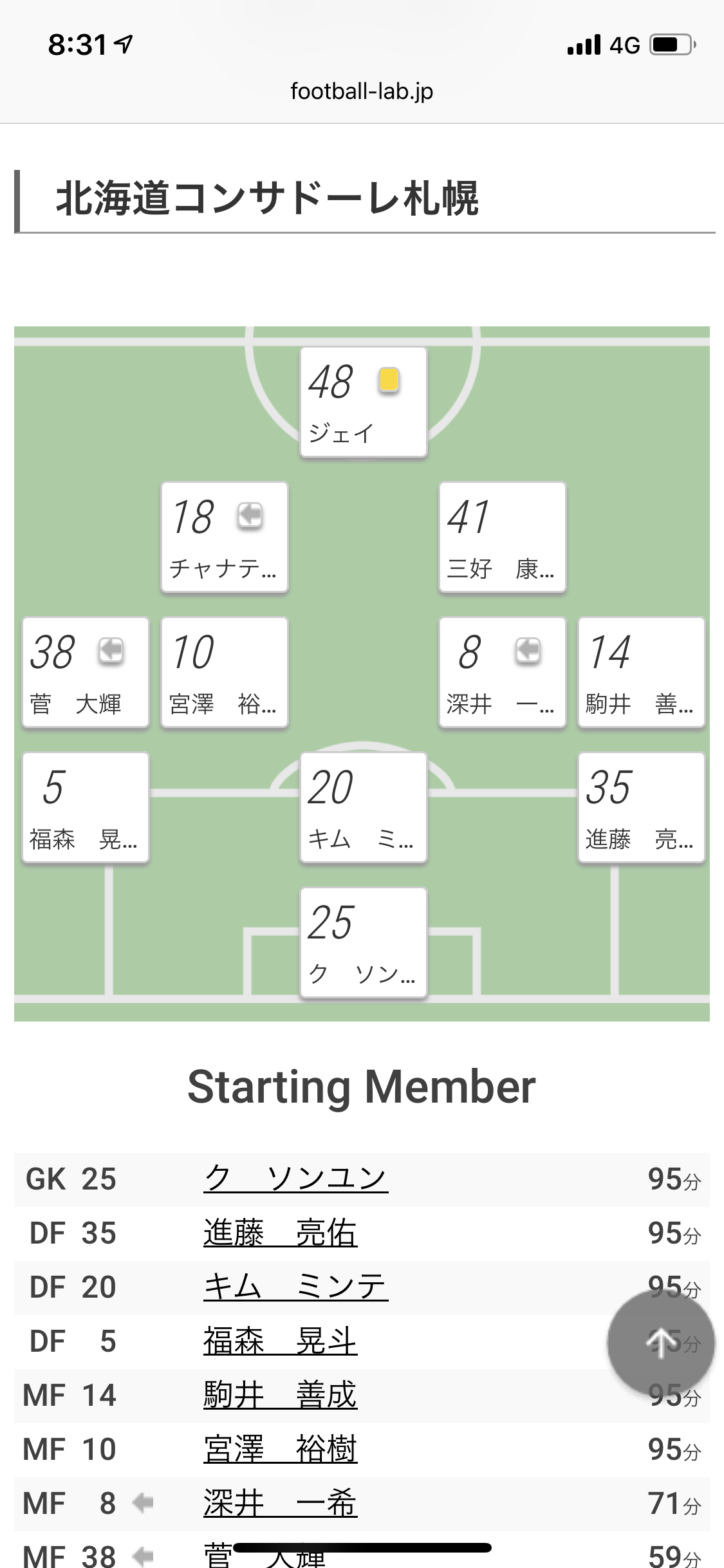Screen dimensions: 724x1568
Task: Open player link キム ミンテ
Action: click(x=295, y=1287)
